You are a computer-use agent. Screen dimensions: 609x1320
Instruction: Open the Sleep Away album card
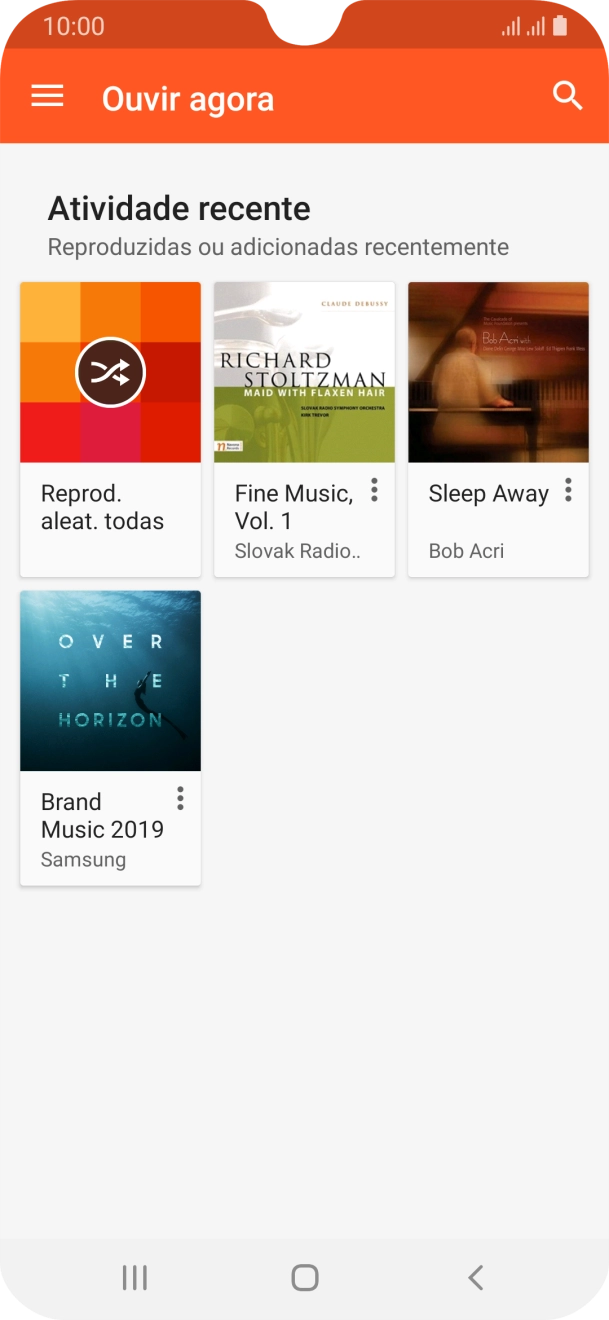[498, 373]
